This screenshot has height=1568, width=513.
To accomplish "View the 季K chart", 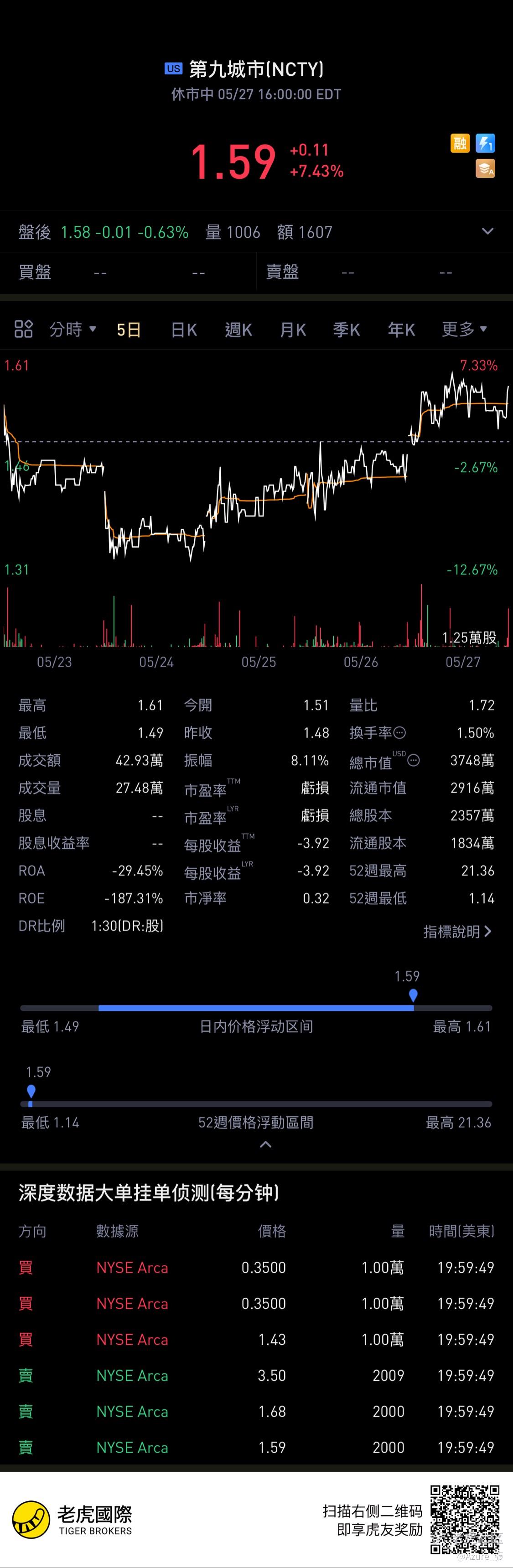I will (x=346, y=330).
